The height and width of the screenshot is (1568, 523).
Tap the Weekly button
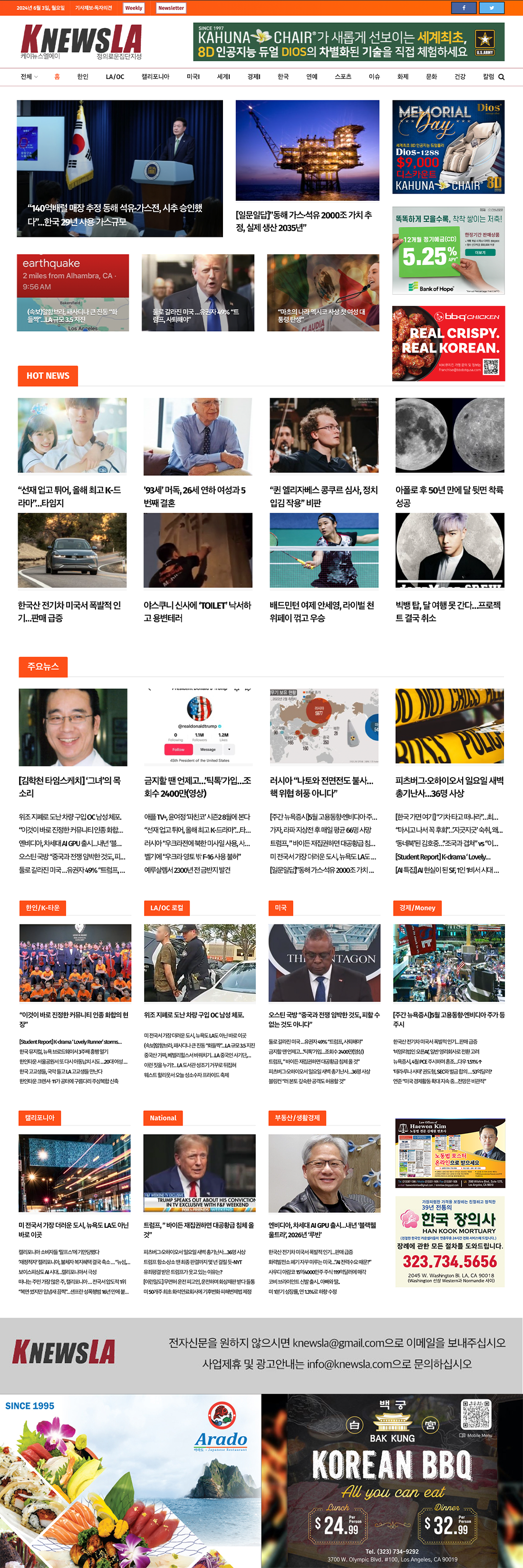[x=133, y=8]
